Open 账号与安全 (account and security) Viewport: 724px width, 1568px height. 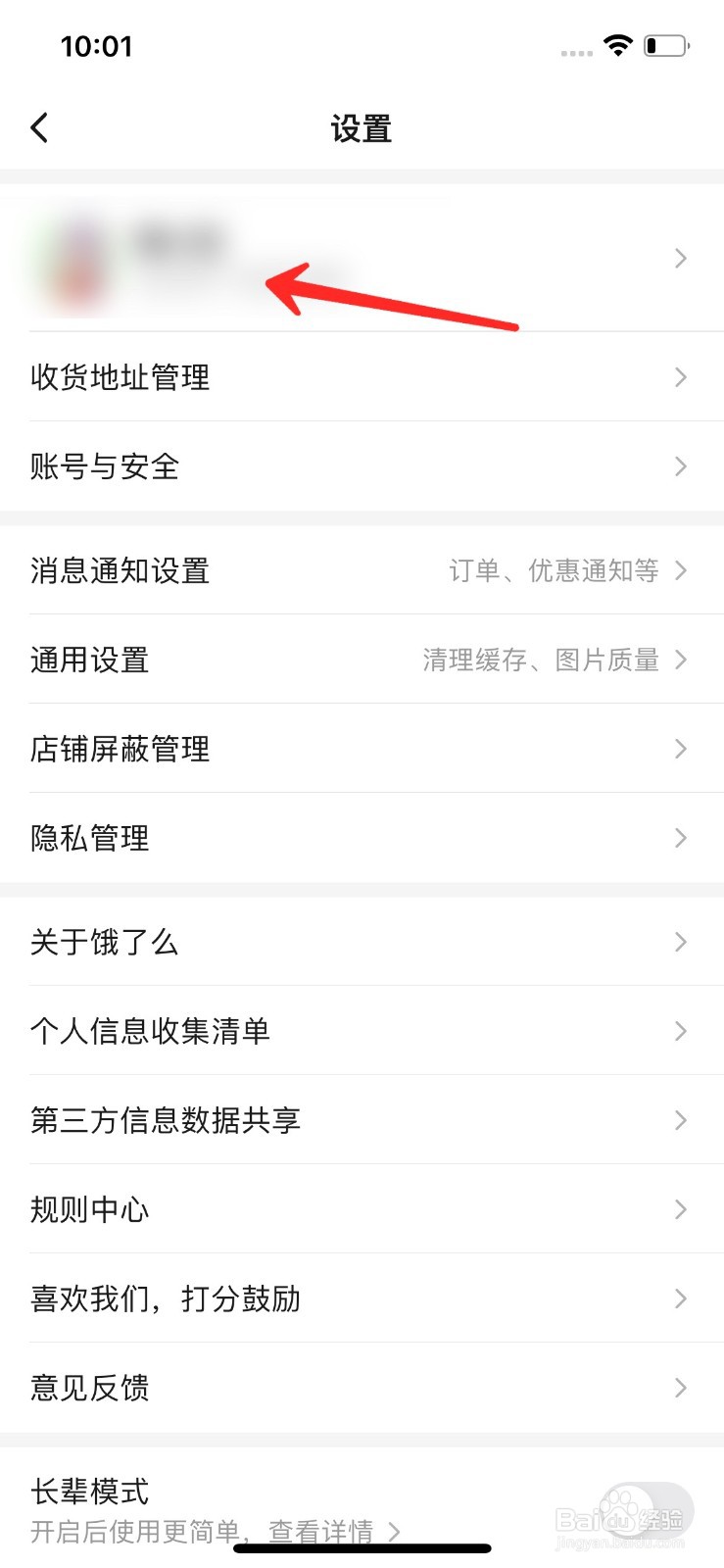click(x=103, y=467)
